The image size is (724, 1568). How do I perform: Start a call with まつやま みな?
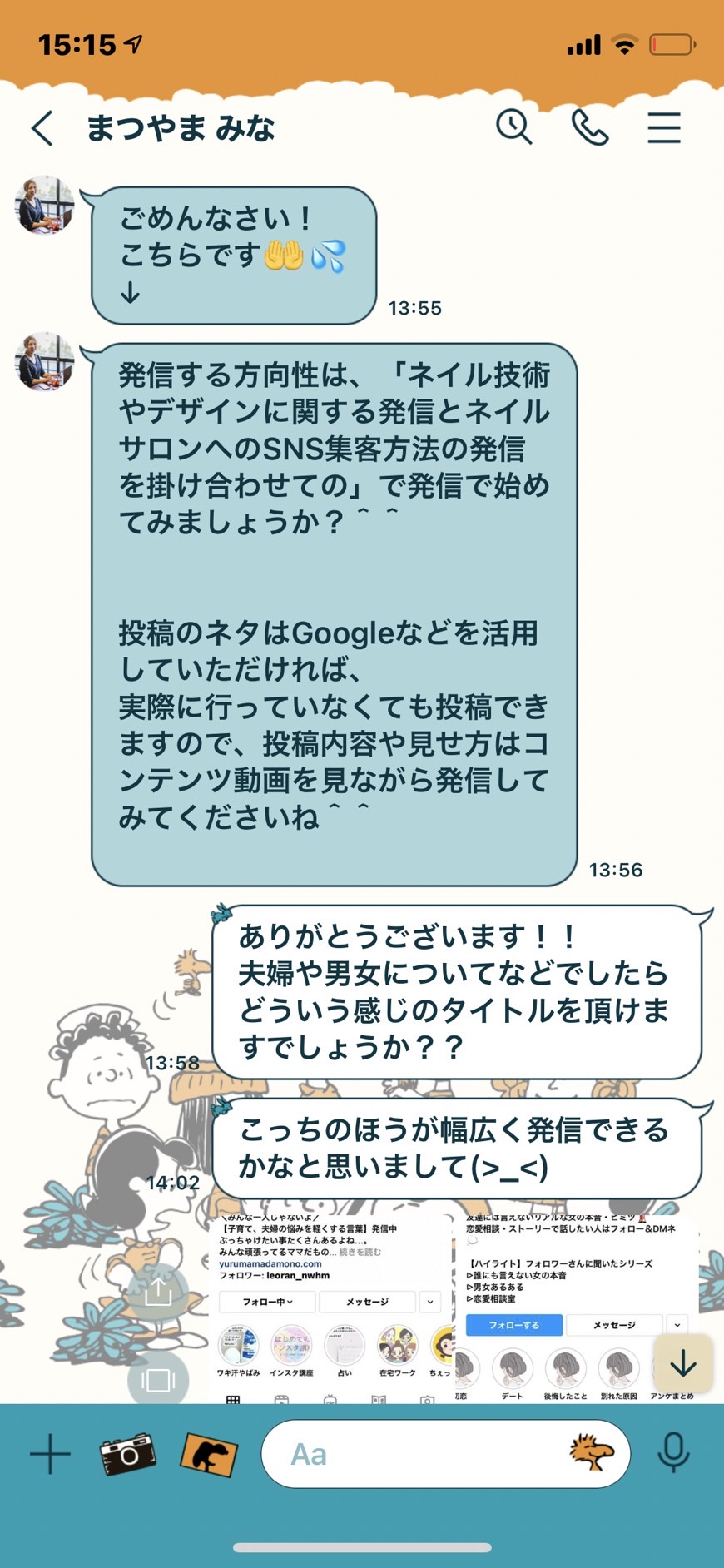point(590,127)
